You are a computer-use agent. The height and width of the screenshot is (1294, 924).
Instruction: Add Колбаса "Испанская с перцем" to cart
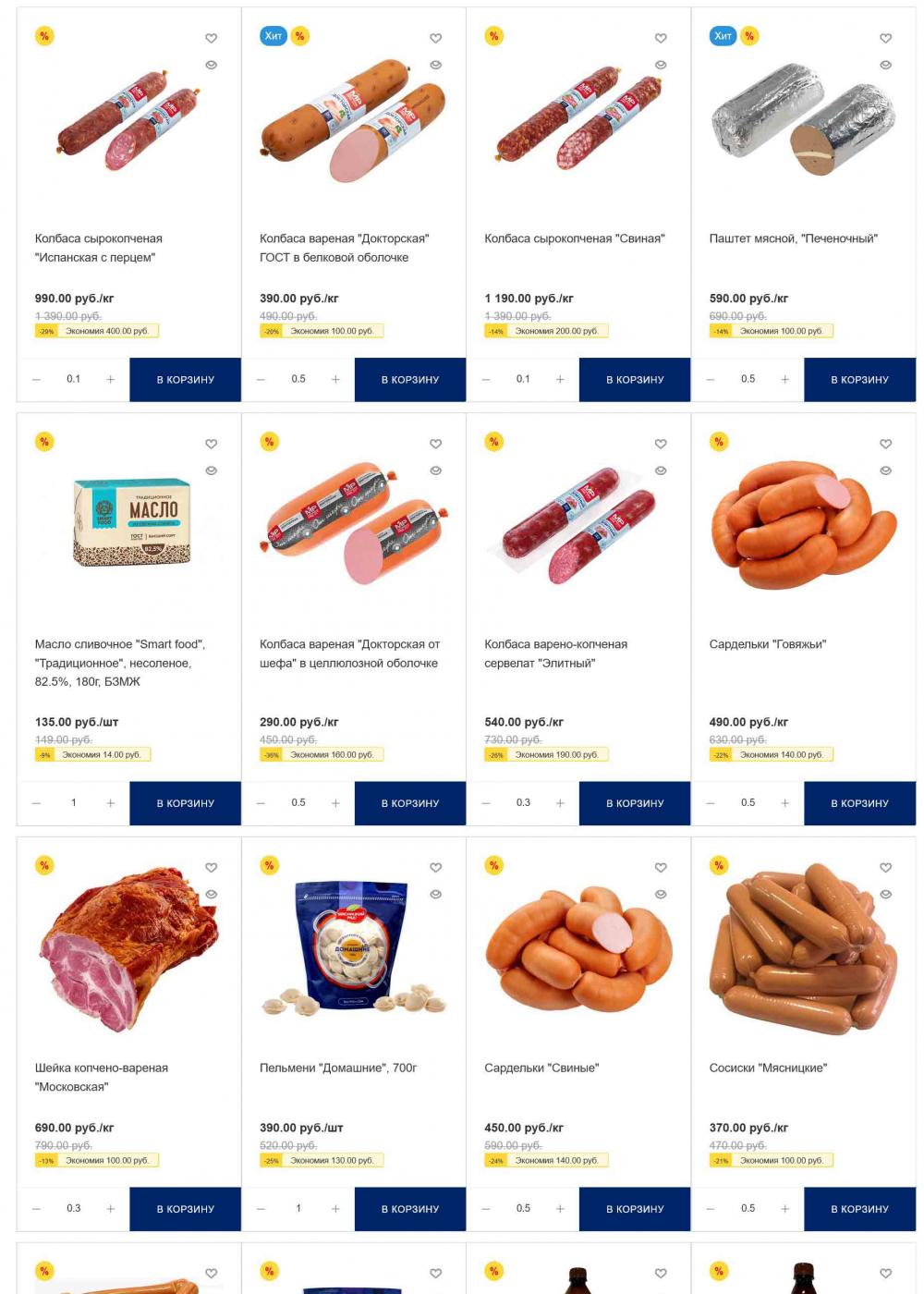click(x=185, y=380)
